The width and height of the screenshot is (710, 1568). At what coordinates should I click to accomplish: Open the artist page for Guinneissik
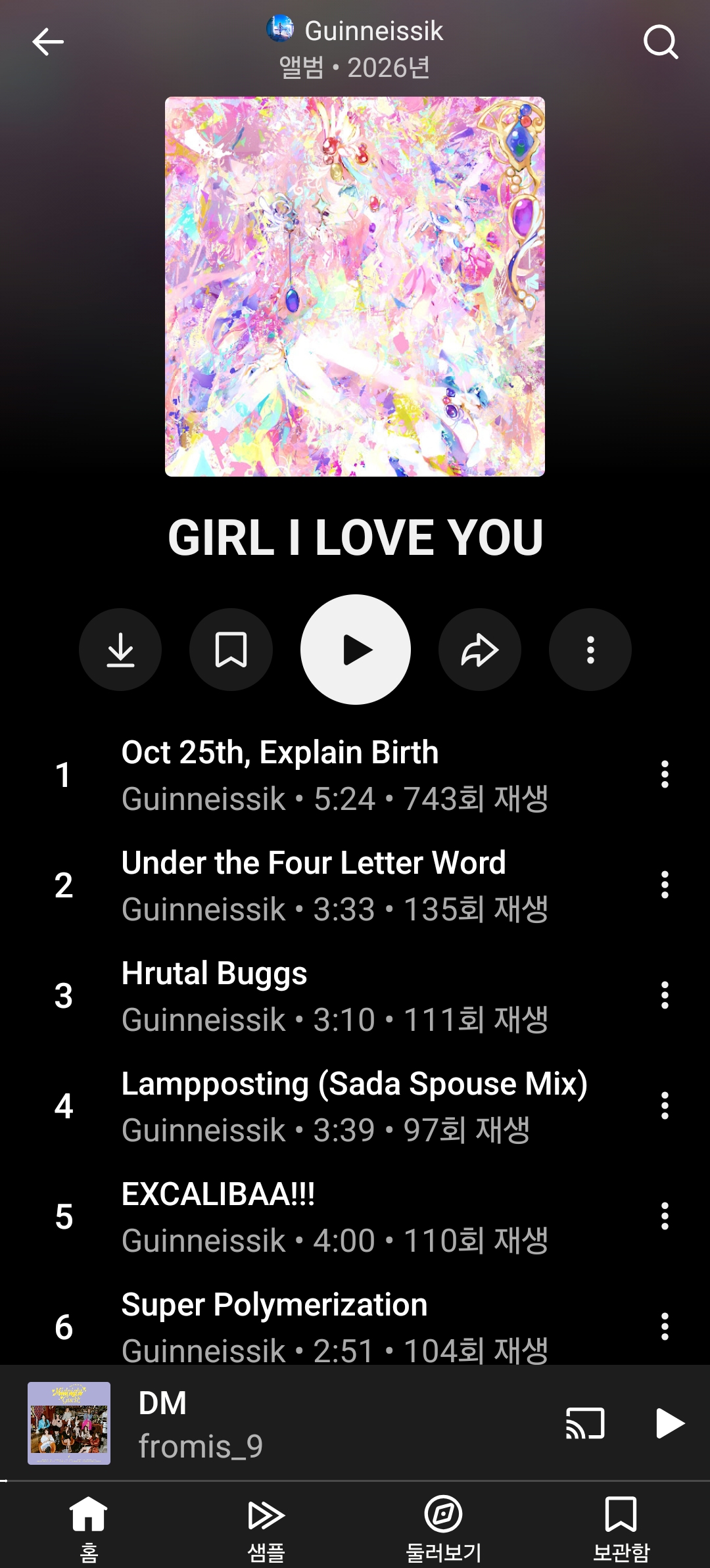[373, 30]
